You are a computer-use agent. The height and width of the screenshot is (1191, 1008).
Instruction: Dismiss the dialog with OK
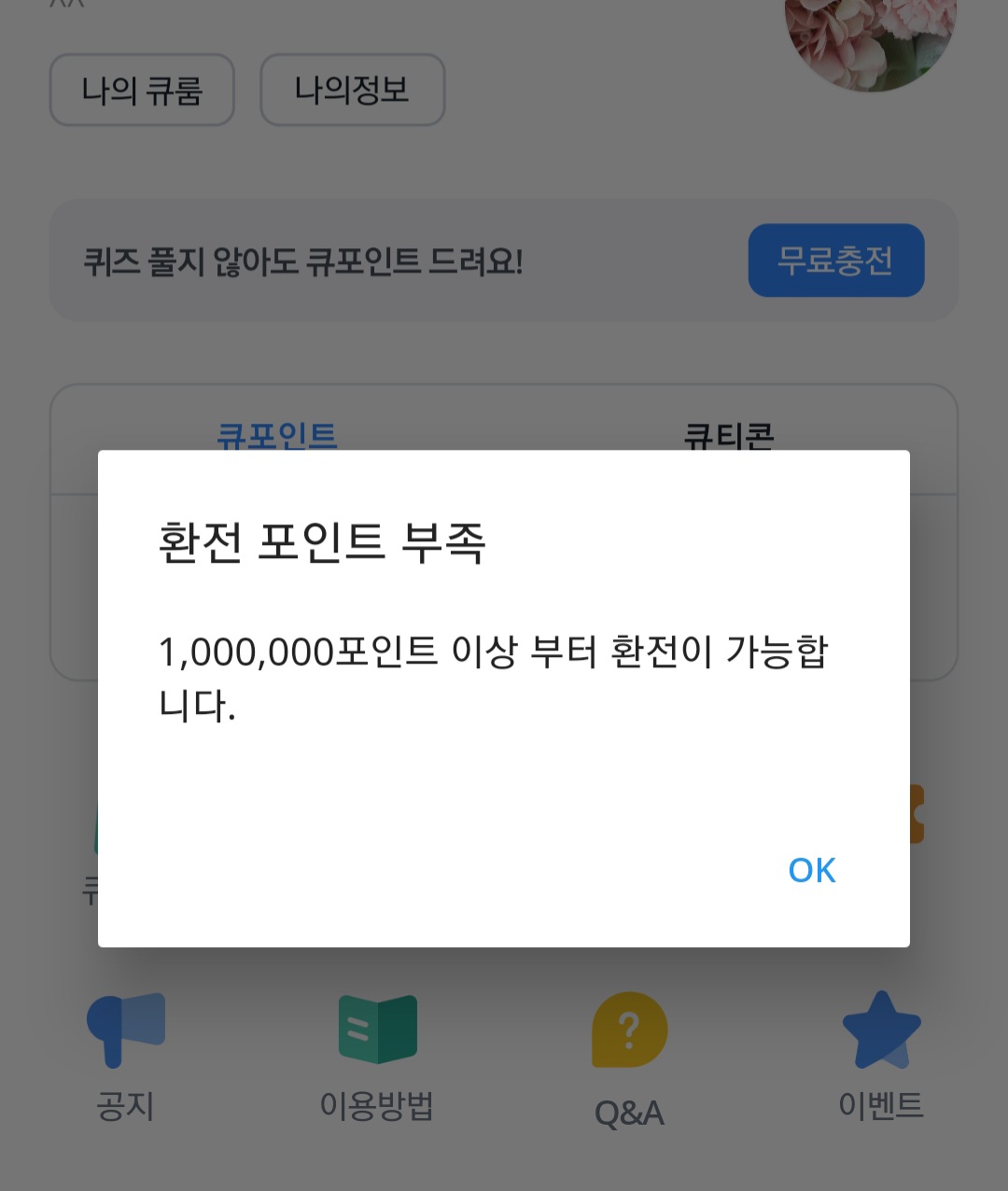coord(811,870)
